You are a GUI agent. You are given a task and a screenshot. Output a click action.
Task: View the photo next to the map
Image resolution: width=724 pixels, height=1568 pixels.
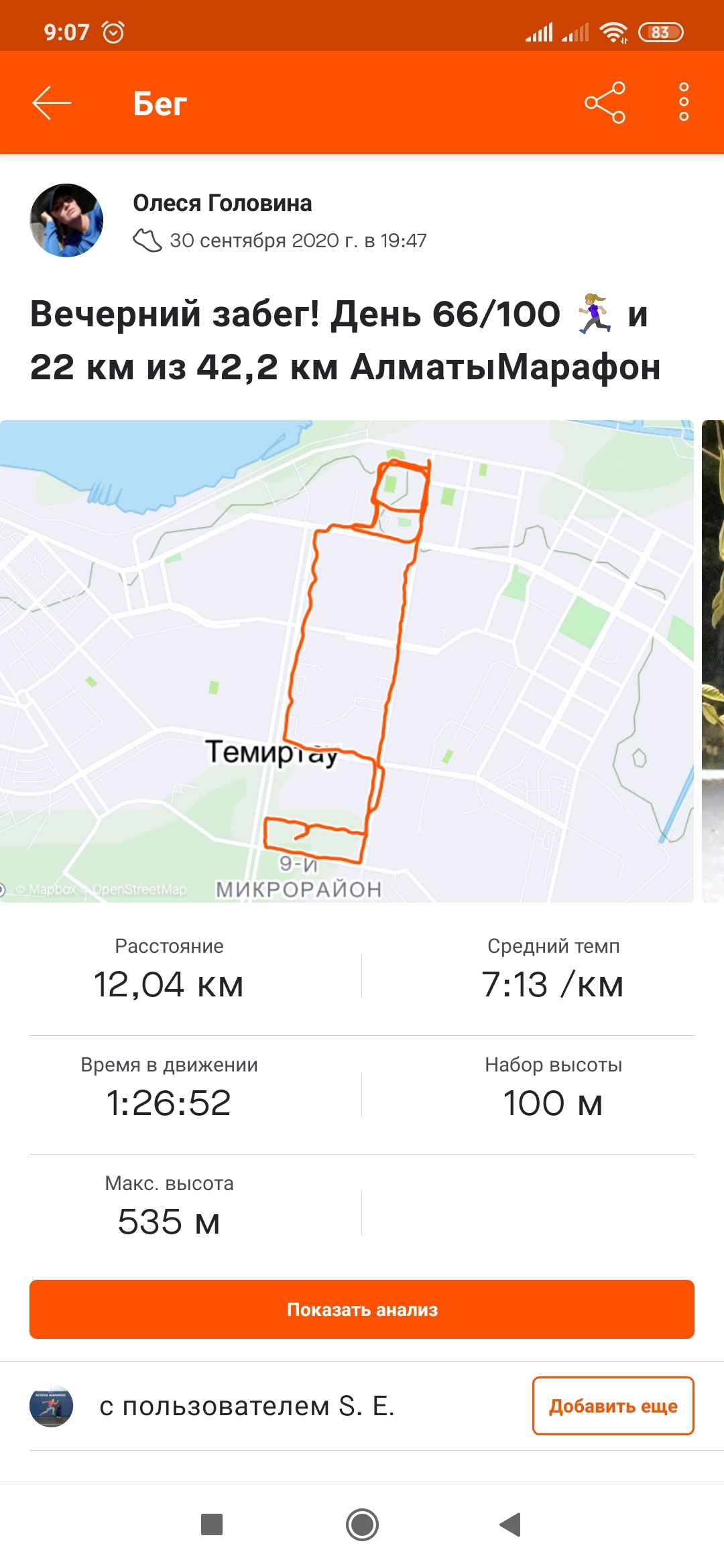tap(713, 661)
